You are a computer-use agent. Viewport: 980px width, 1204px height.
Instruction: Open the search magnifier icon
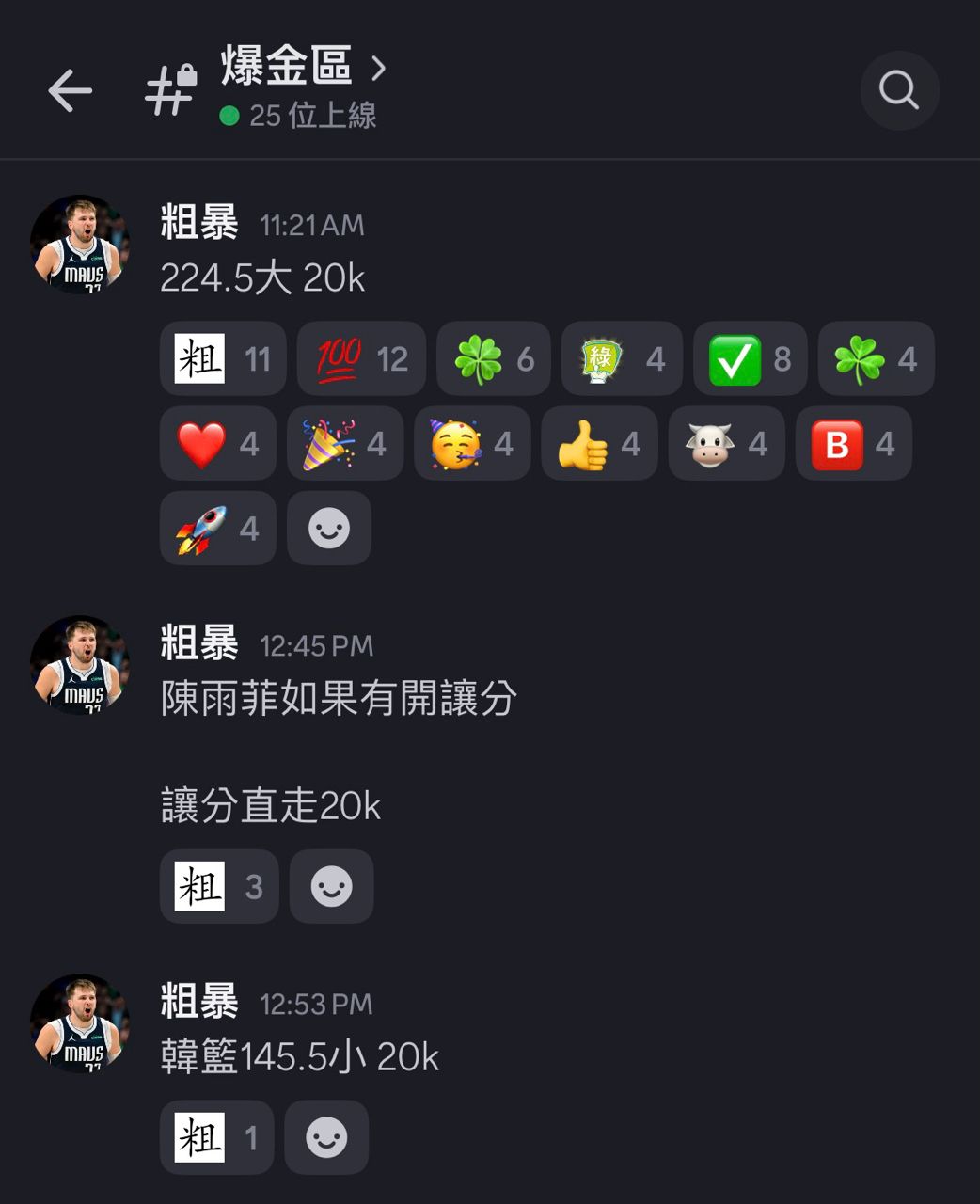click(x=899, y=90)
